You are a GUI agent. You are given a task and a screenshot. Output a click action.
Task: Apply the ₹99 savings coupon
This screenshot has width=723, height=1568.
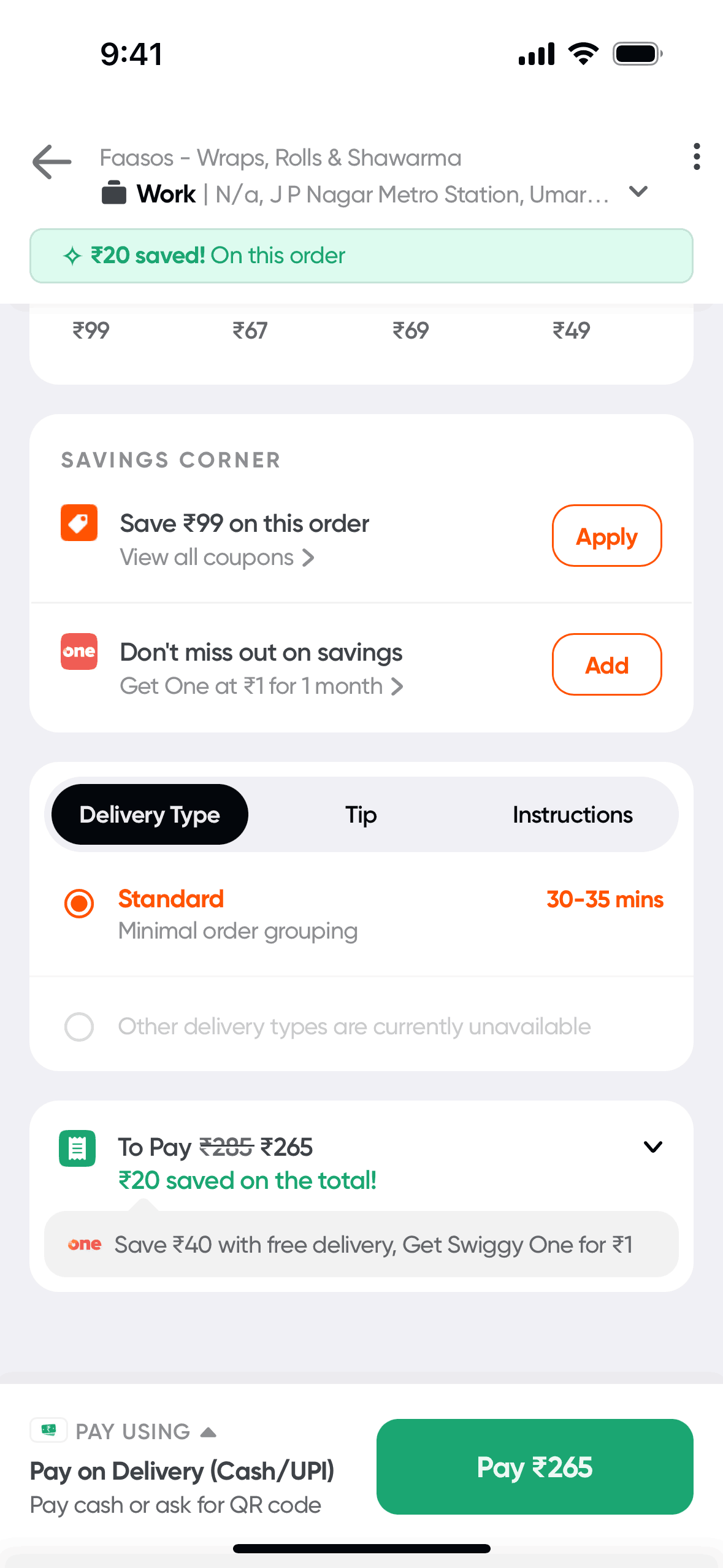pos(606,536)
